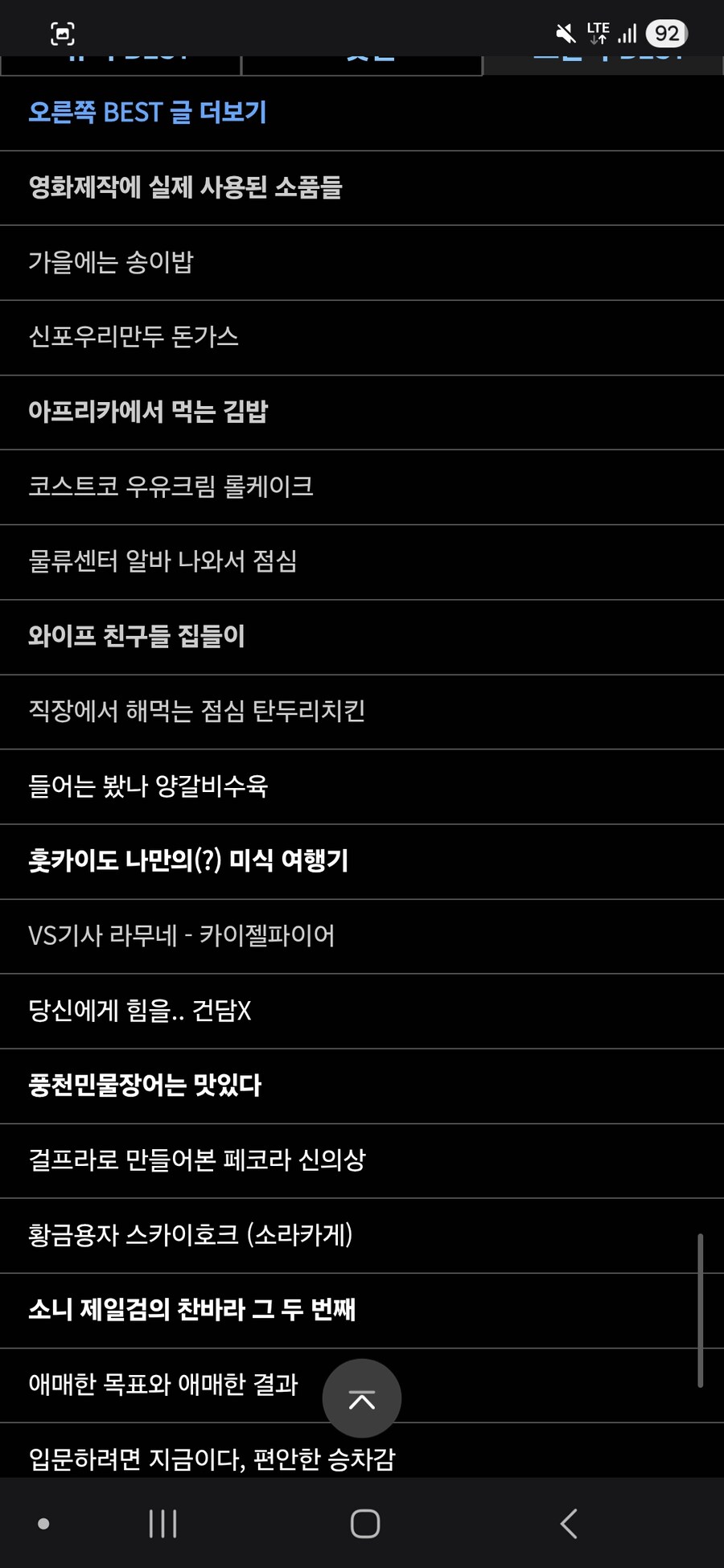Viewport: 724px width, 1568px height.
Task: Open 훗카이도 나만의(?) 미식 여행기
Action: (187, 861)
